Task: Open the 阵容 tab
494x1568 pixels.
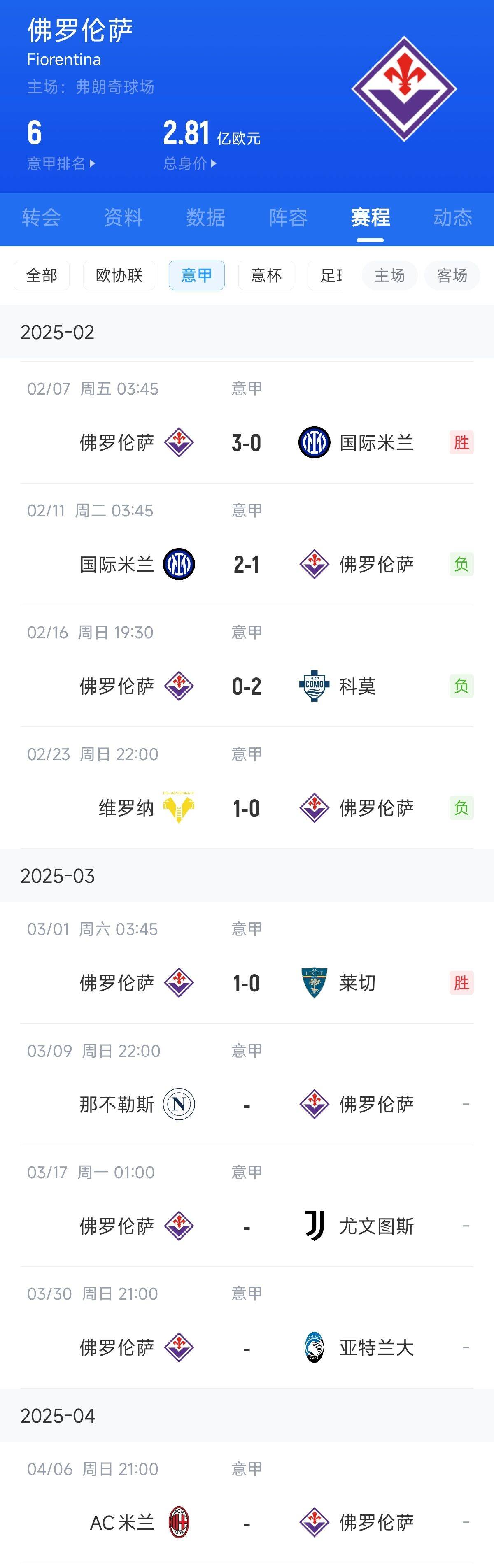Action: (288, 217)
